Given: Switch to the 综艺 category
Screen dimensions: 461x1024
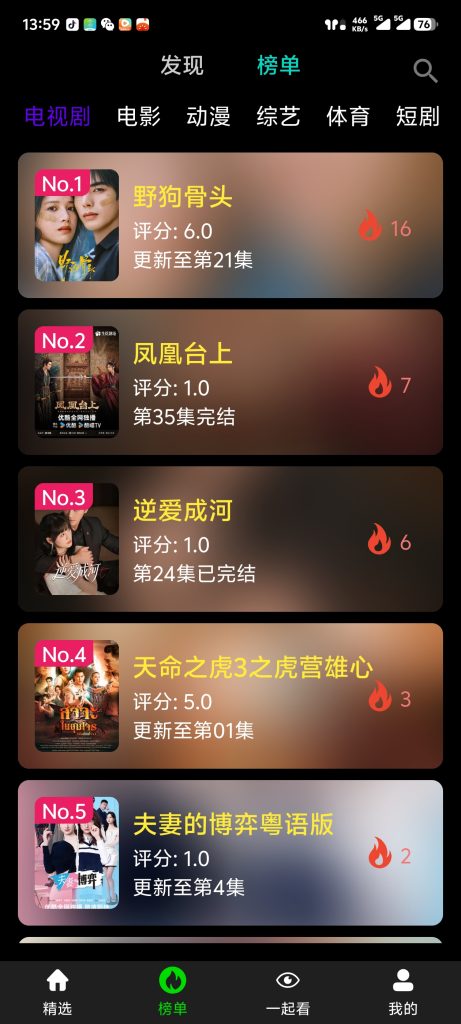Looking at the screenshot, I should pos(278,116).
